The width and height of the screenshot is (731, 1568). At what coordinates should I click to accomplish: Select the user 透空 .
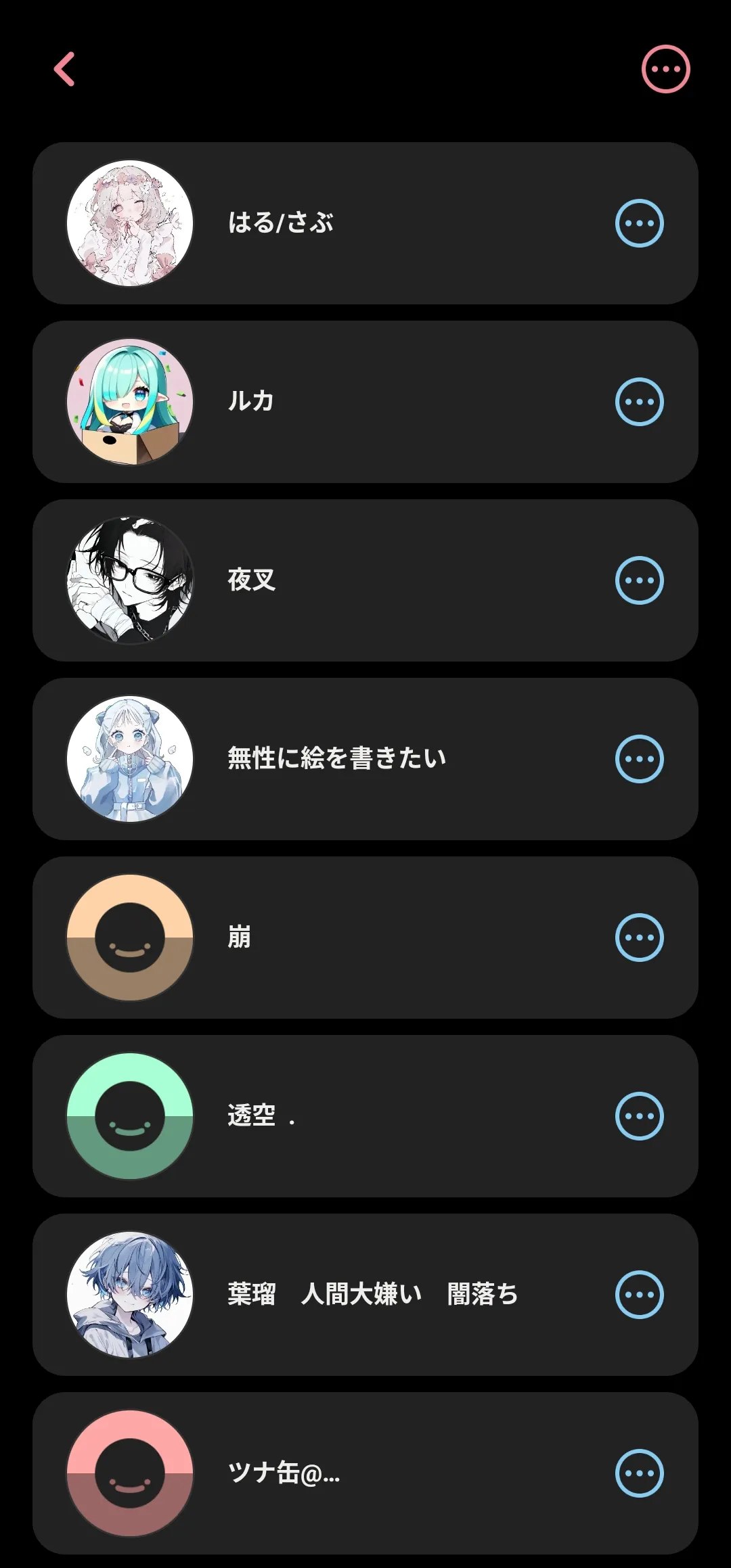365,1116
